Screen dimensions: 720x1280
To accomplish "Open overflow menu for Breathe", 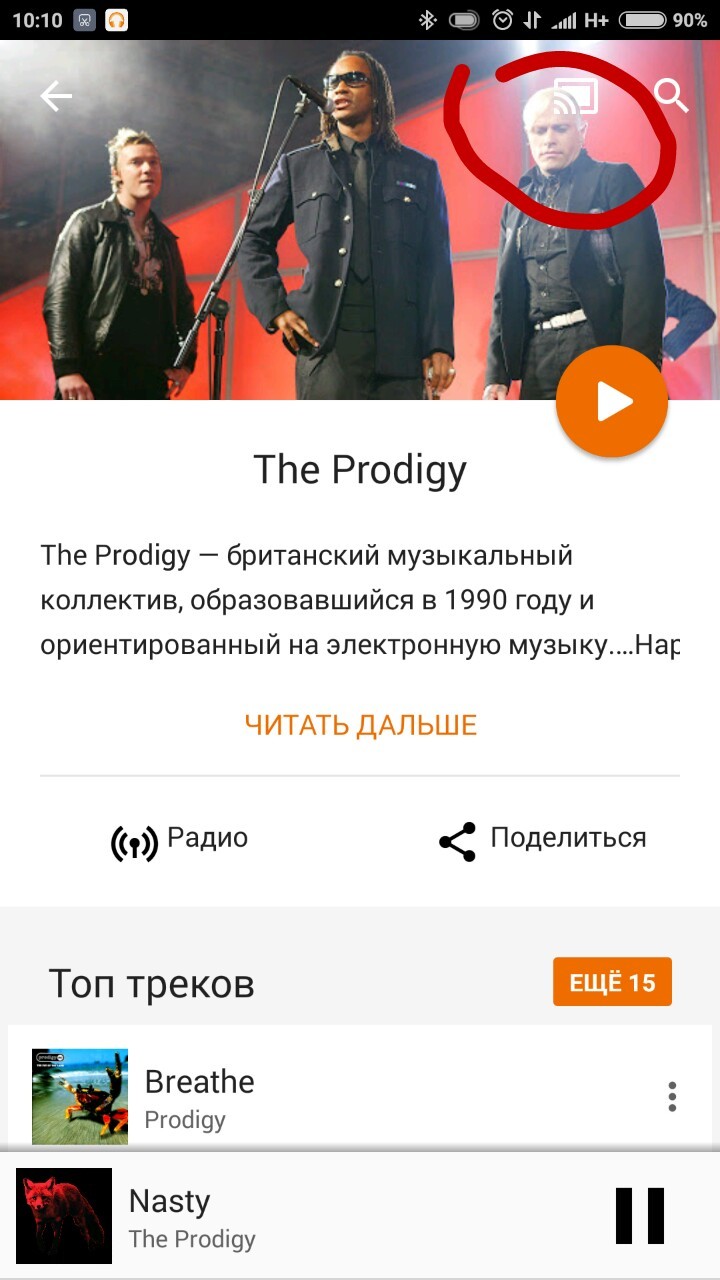I will pyautogui.click(x=672, y=1096).
